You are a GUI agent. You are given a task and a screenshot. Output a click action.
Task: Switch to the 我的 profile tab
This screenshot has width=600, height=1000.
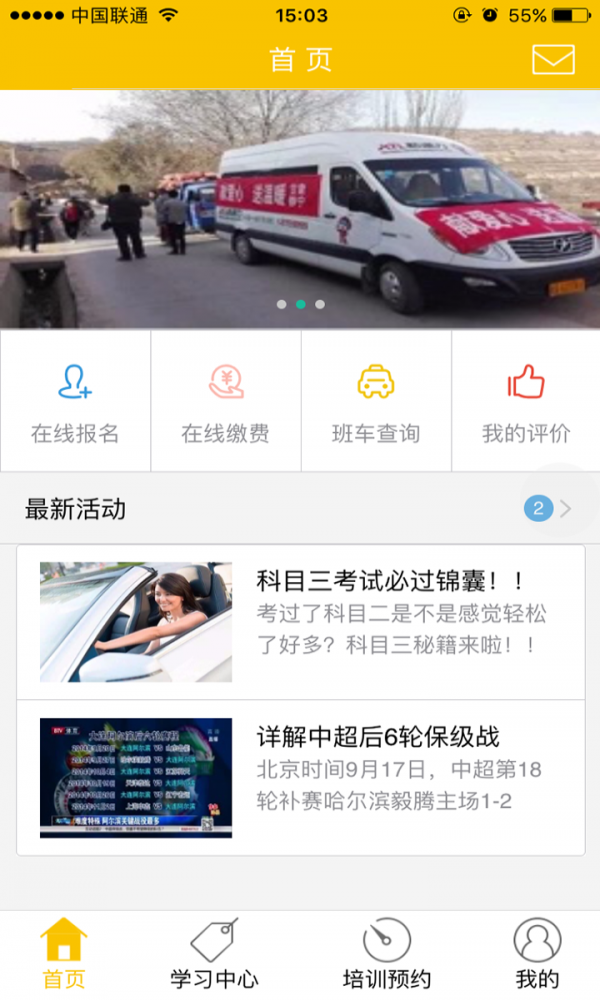coord(538,955)
